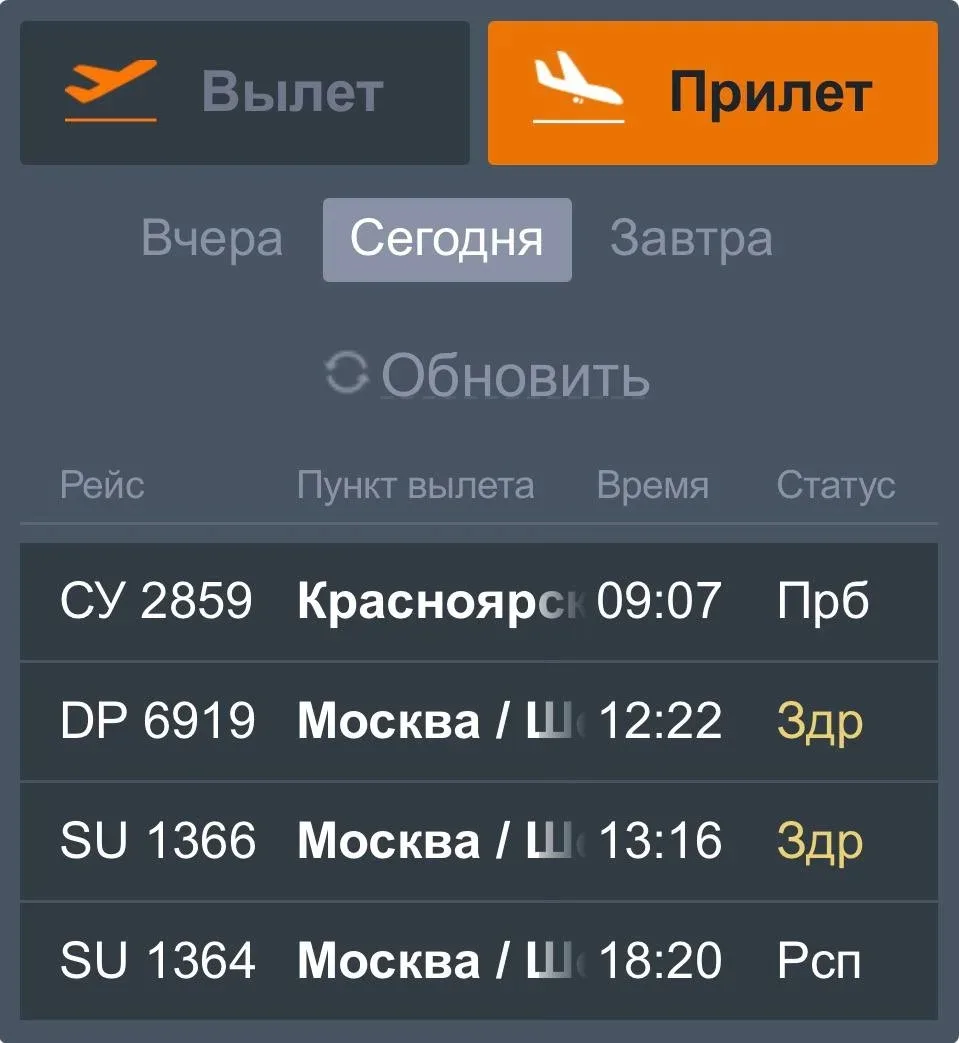The width and height of the screenshot is (959, 1043).
Task: Switch to the Вылет departures tab
Action: 244,93
